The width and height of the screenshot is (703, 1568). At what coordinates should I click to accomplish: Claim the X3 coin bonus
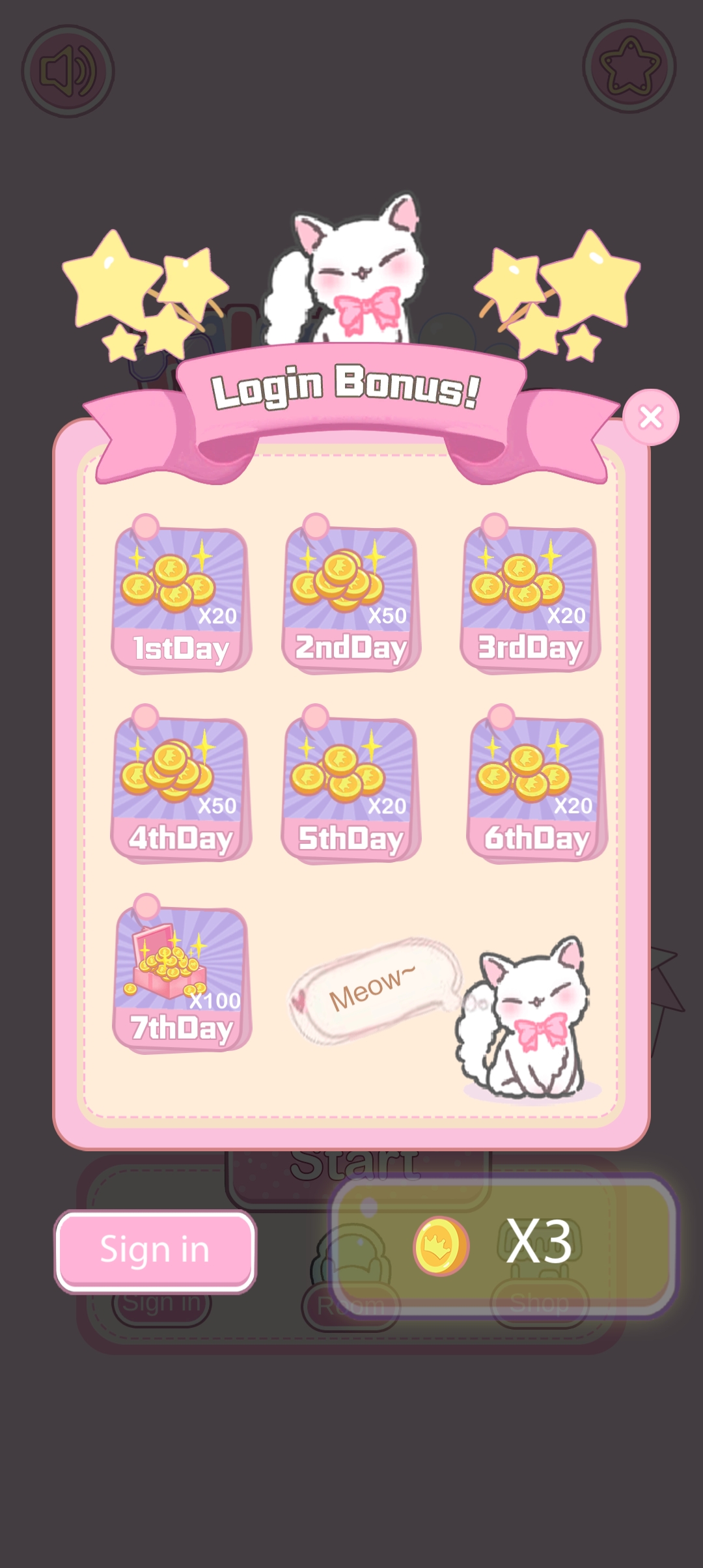(503, 1245)
